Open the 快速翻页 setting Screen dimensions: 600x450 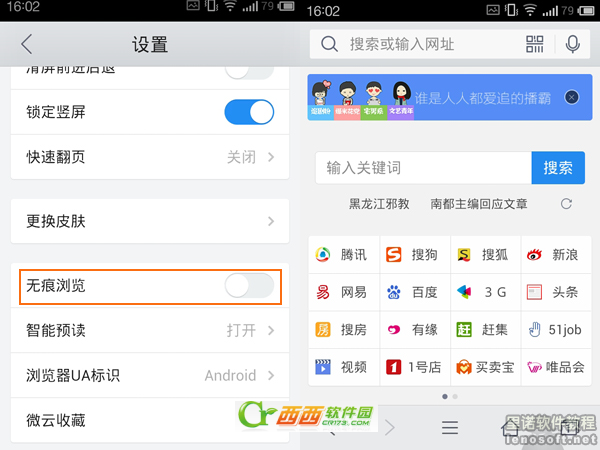[x=150, y=157]
